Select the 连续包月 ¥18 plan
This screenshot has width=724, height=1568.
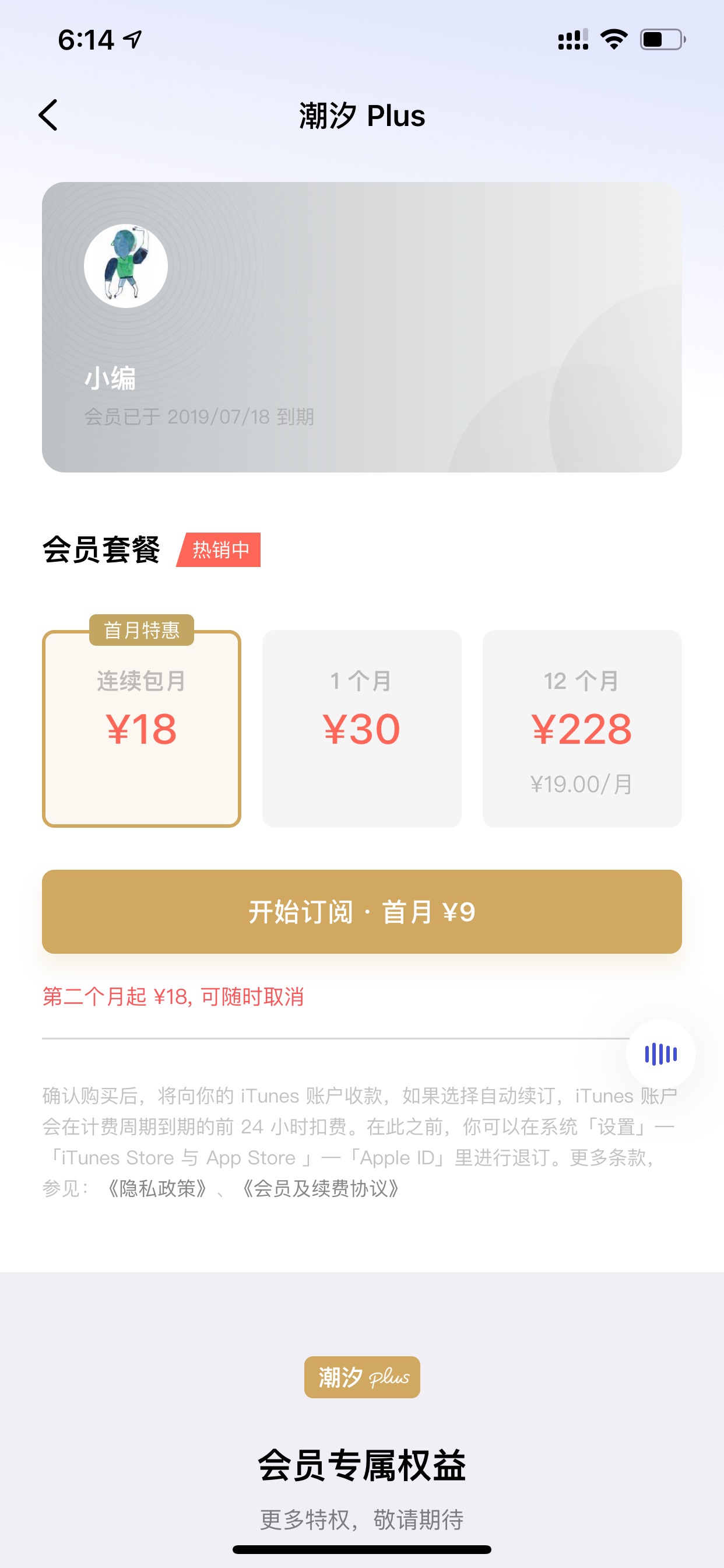coord(142,728)
